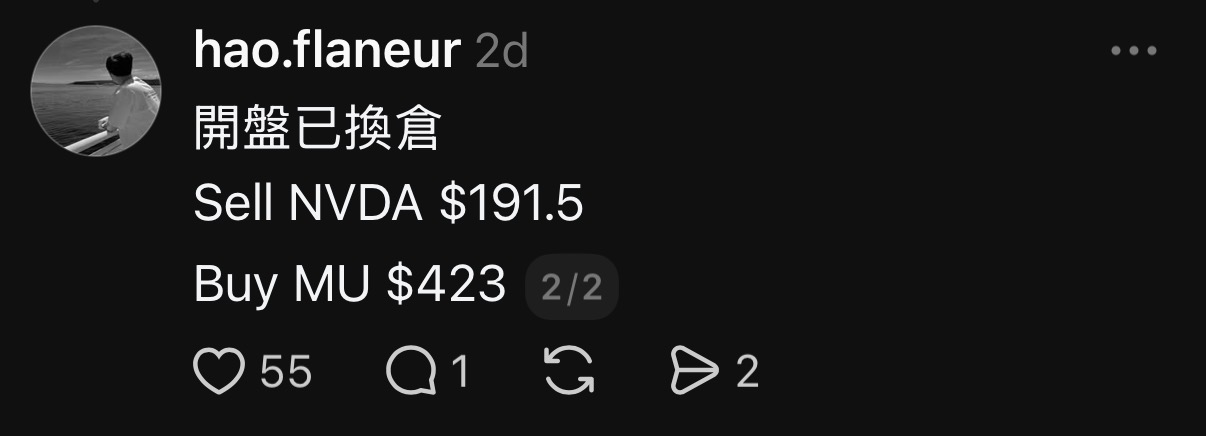This screenshot has height=436, width=1206.
Task: Open hao.flaneur's profile picture
Action: [96, 92]
